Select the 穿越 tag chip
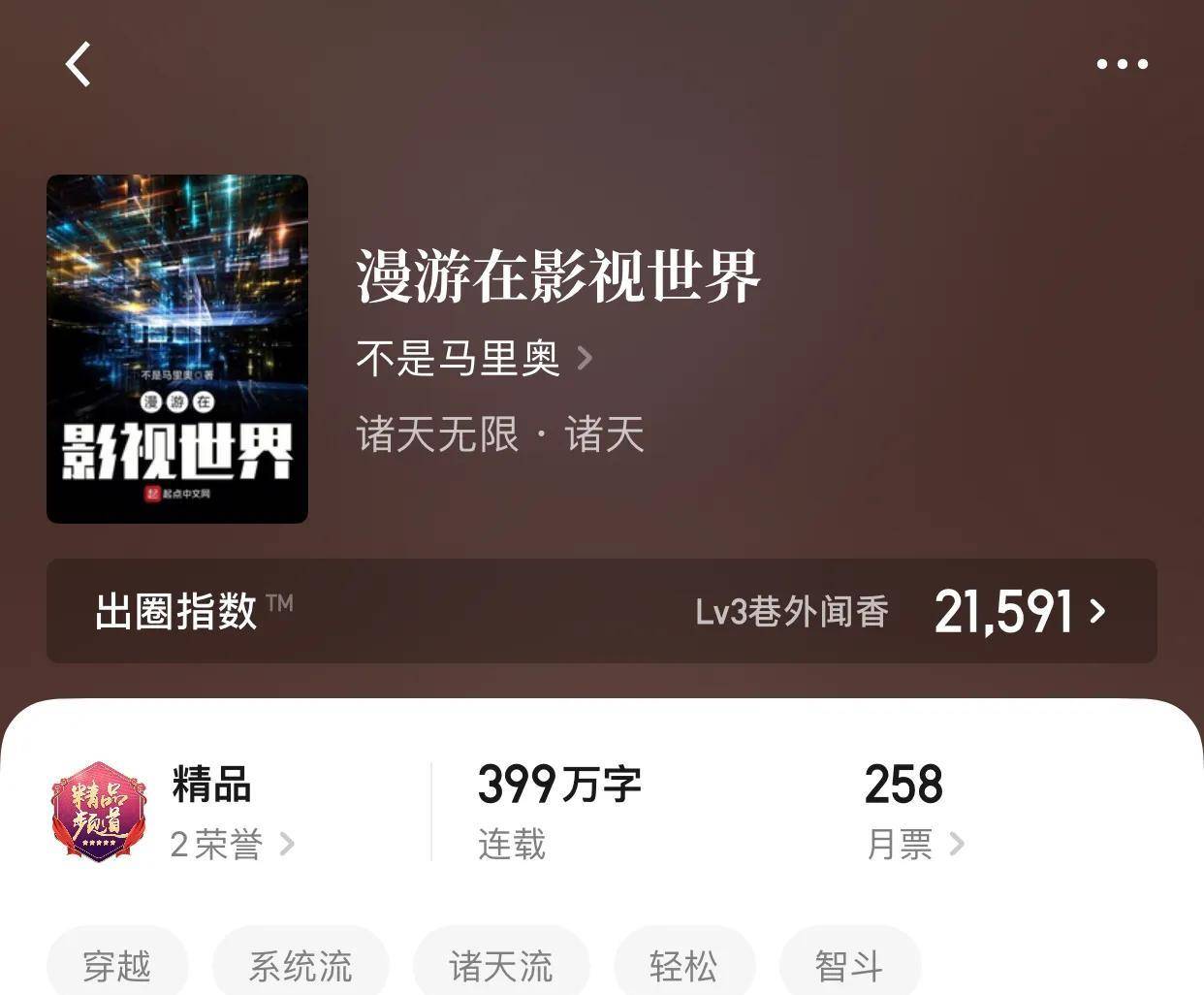 117,966
